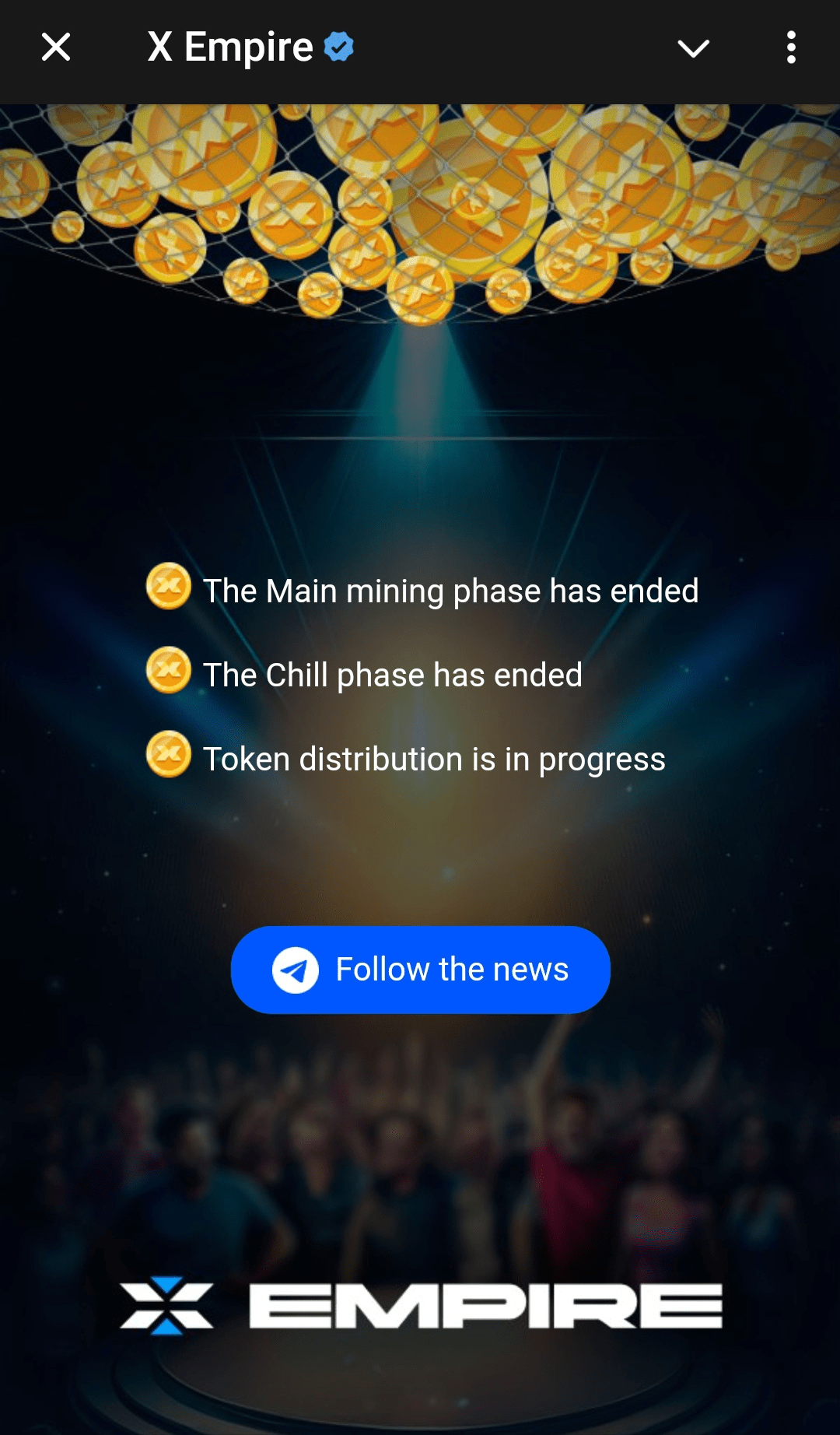Image resolution: width=840 pixels, height=1435 pixels.
Task: Close the X Empire mini app
Action: [56, 47]
